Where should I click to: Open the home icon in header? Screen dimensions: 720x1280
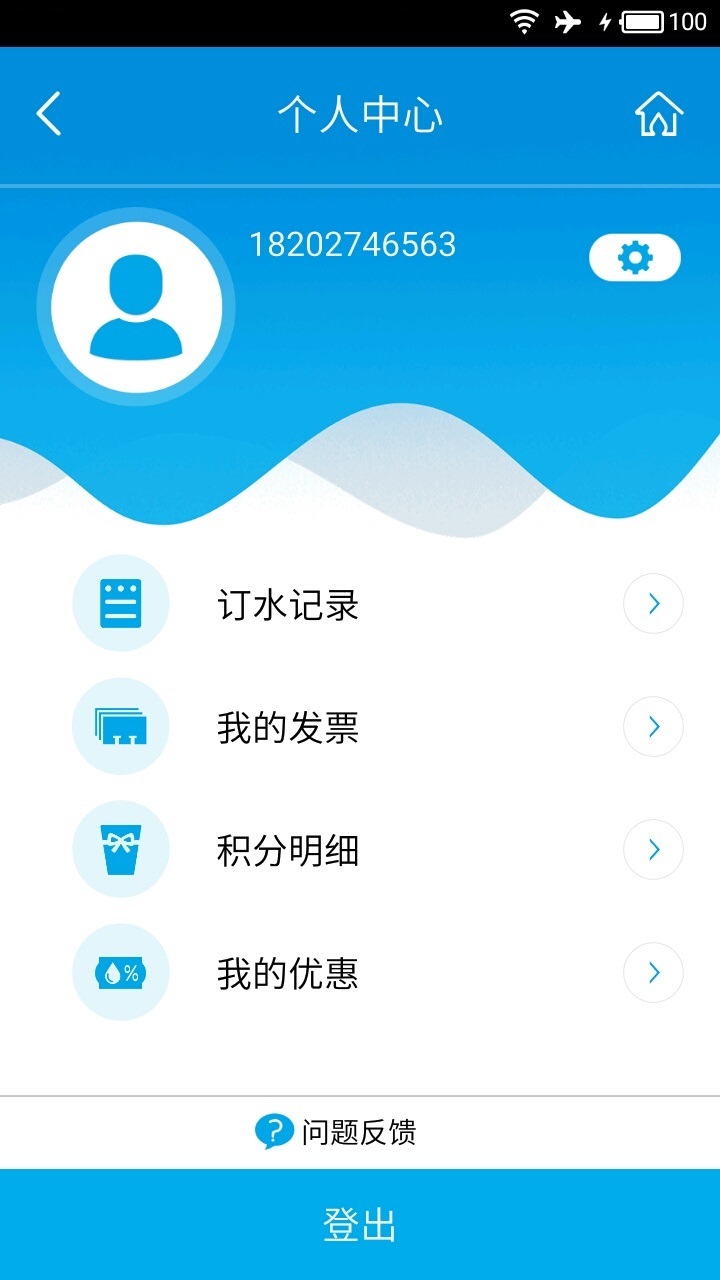pos(659,114)
